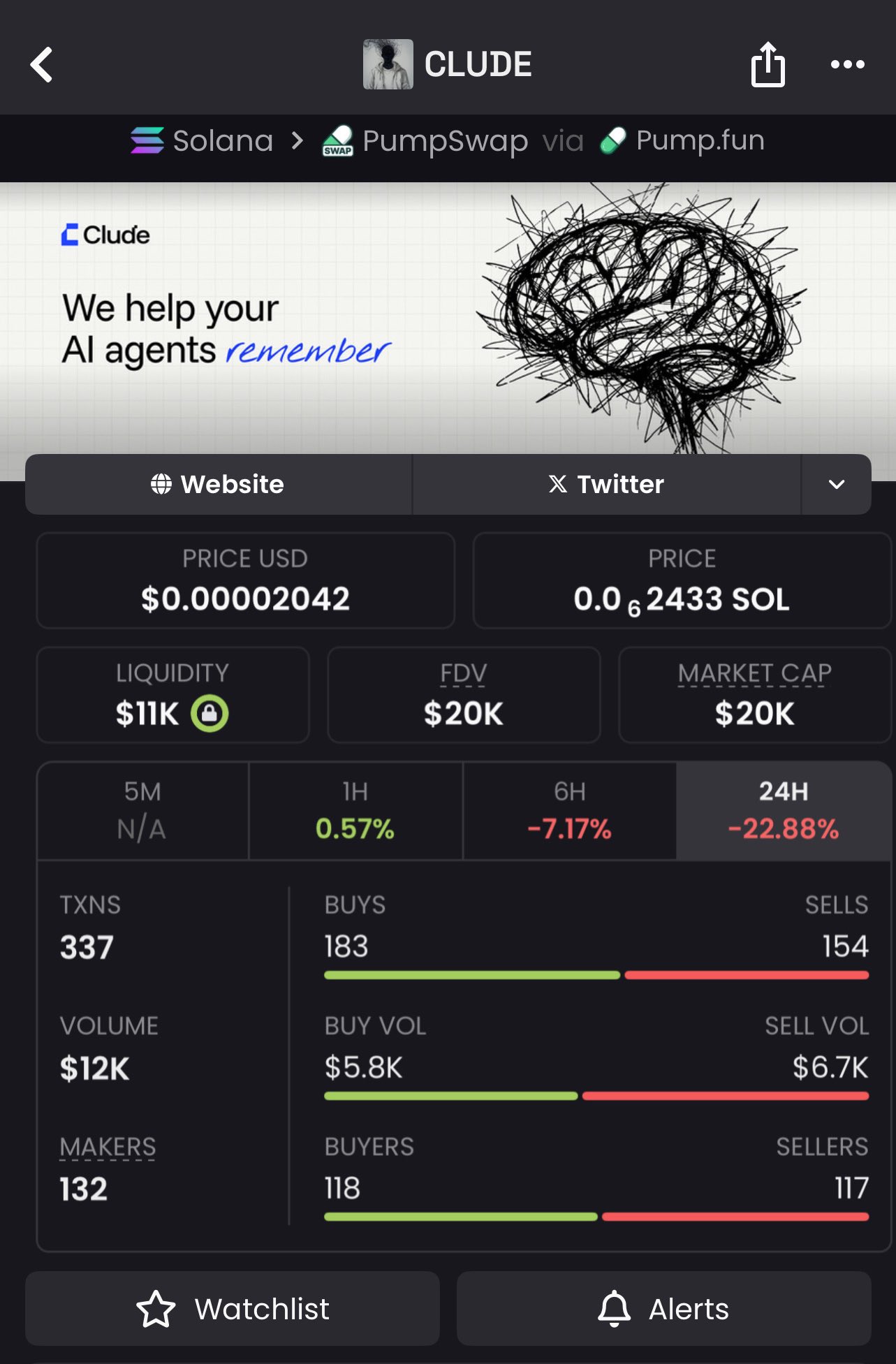Share the CLUDE token page
The height and width of the screenshot is (1364, 896).
pyautogui.click(x=768, y=65)
